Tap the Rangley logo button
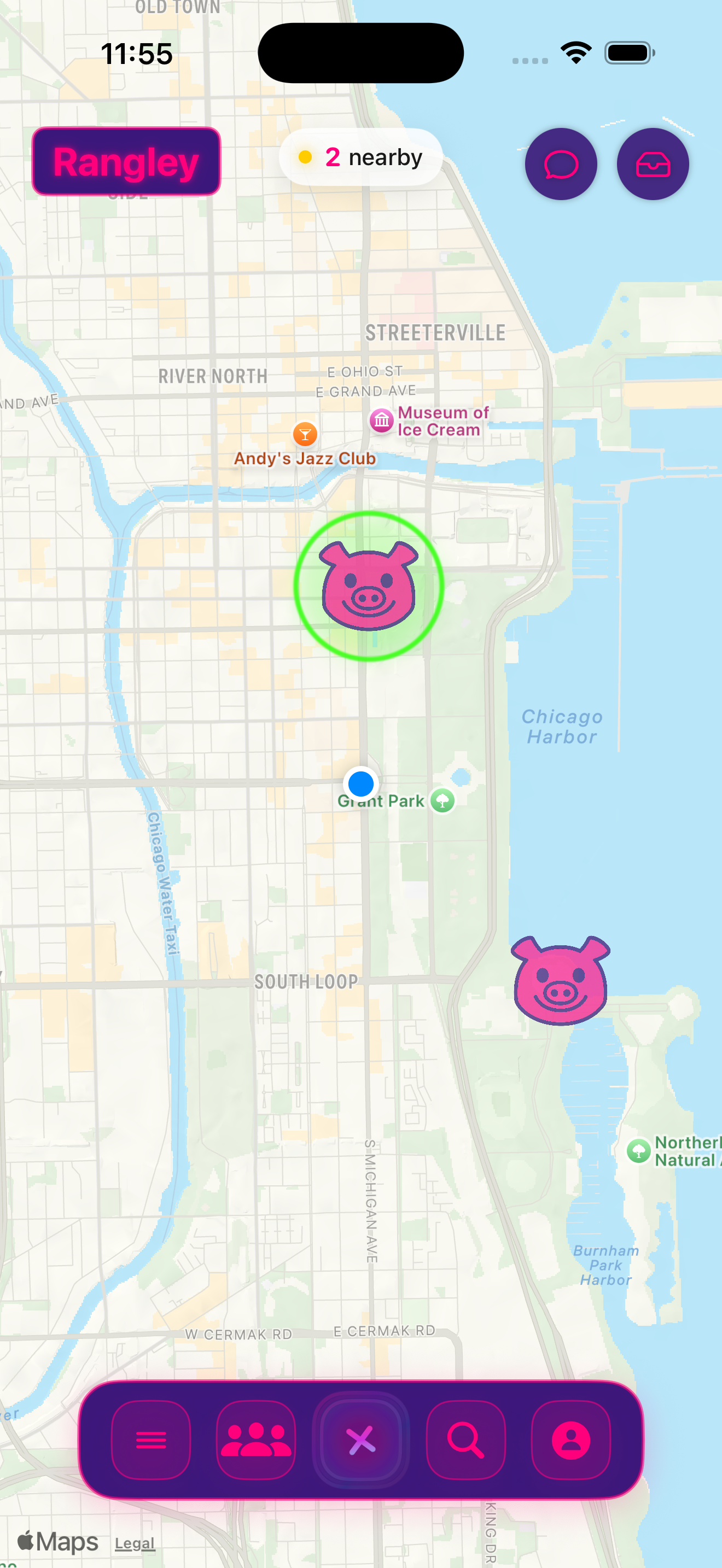The width and height of the screenshot is (722, 1568). [x=126, y=161]
